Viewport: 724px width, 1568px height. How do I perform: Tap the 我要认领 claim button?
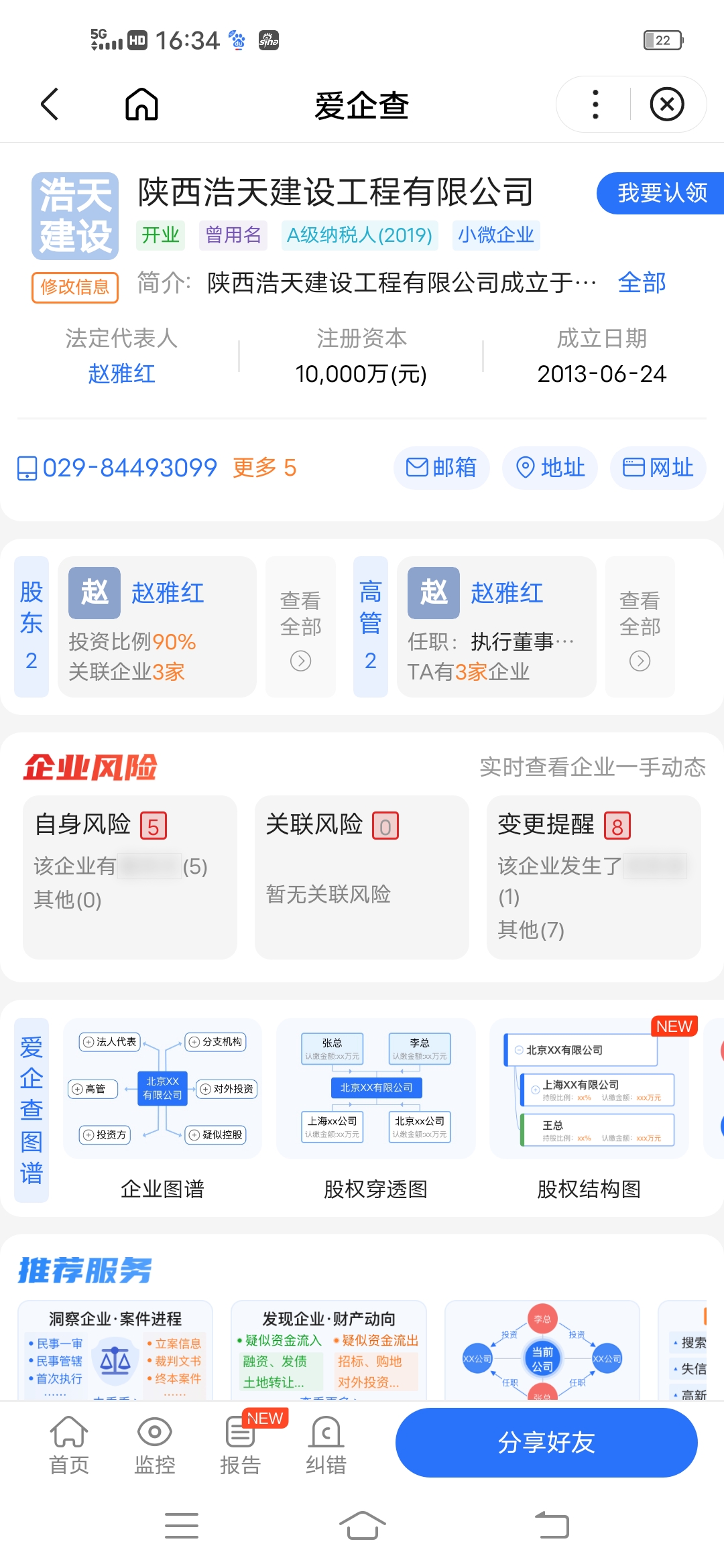coord(660,193)
